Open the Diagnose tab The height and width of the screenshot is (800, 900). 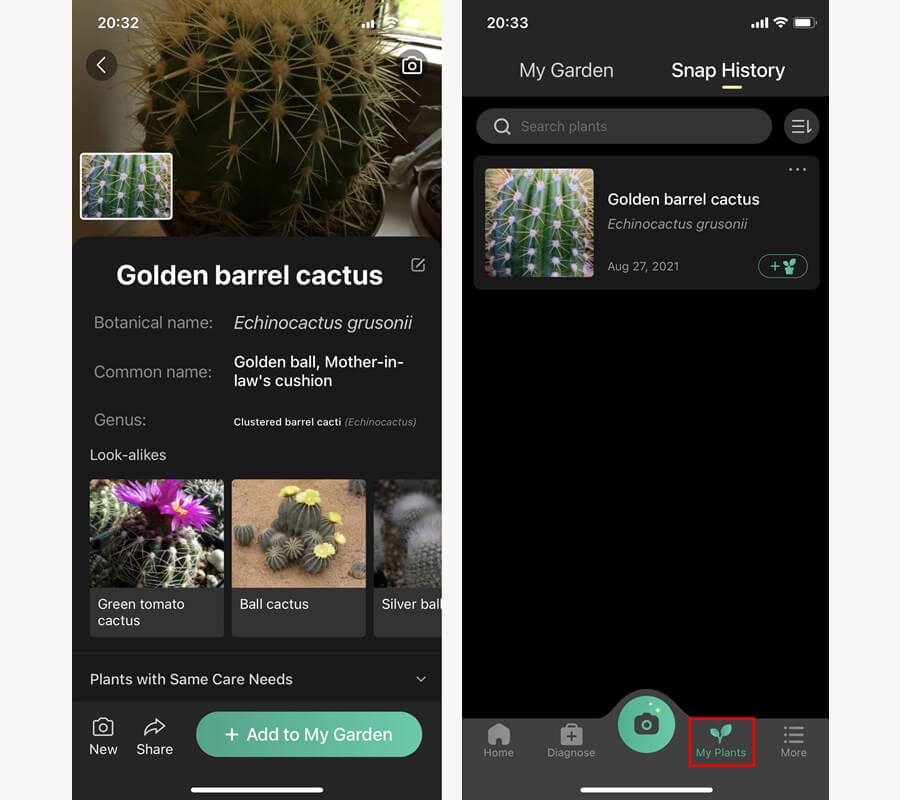pyautogui.click(x=571, y=741)
